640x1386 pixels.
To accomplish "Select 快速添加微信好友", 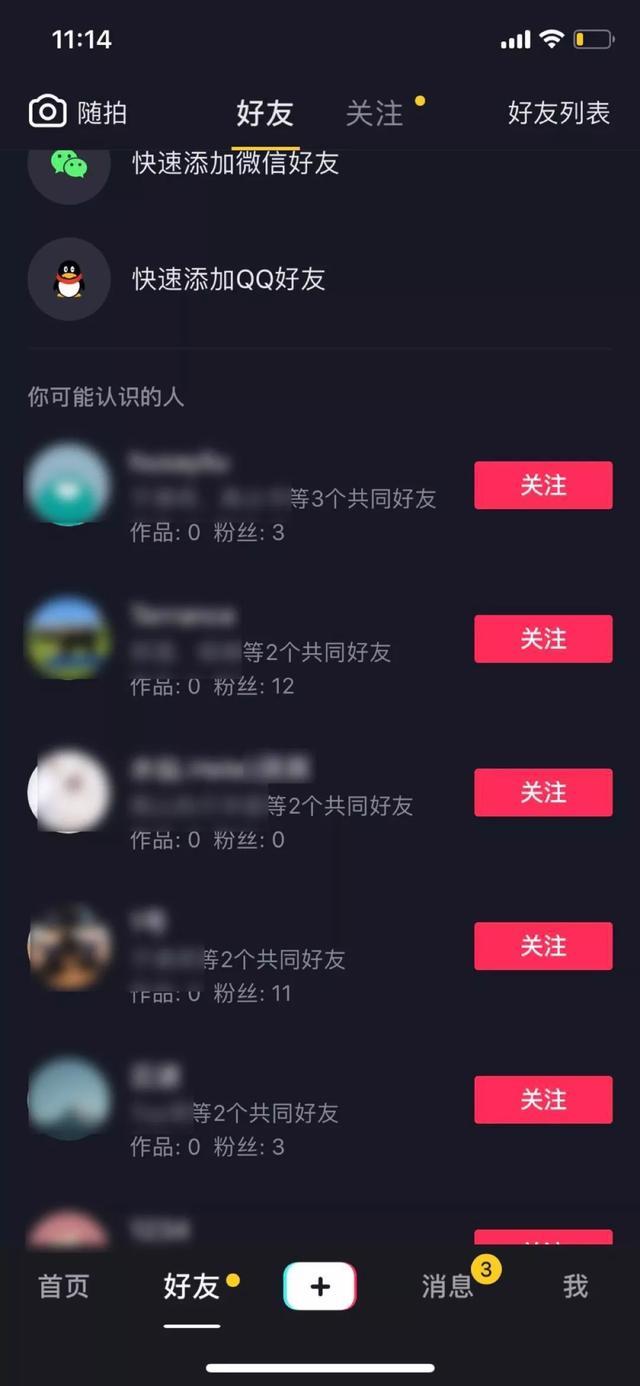I will [320, 170].
